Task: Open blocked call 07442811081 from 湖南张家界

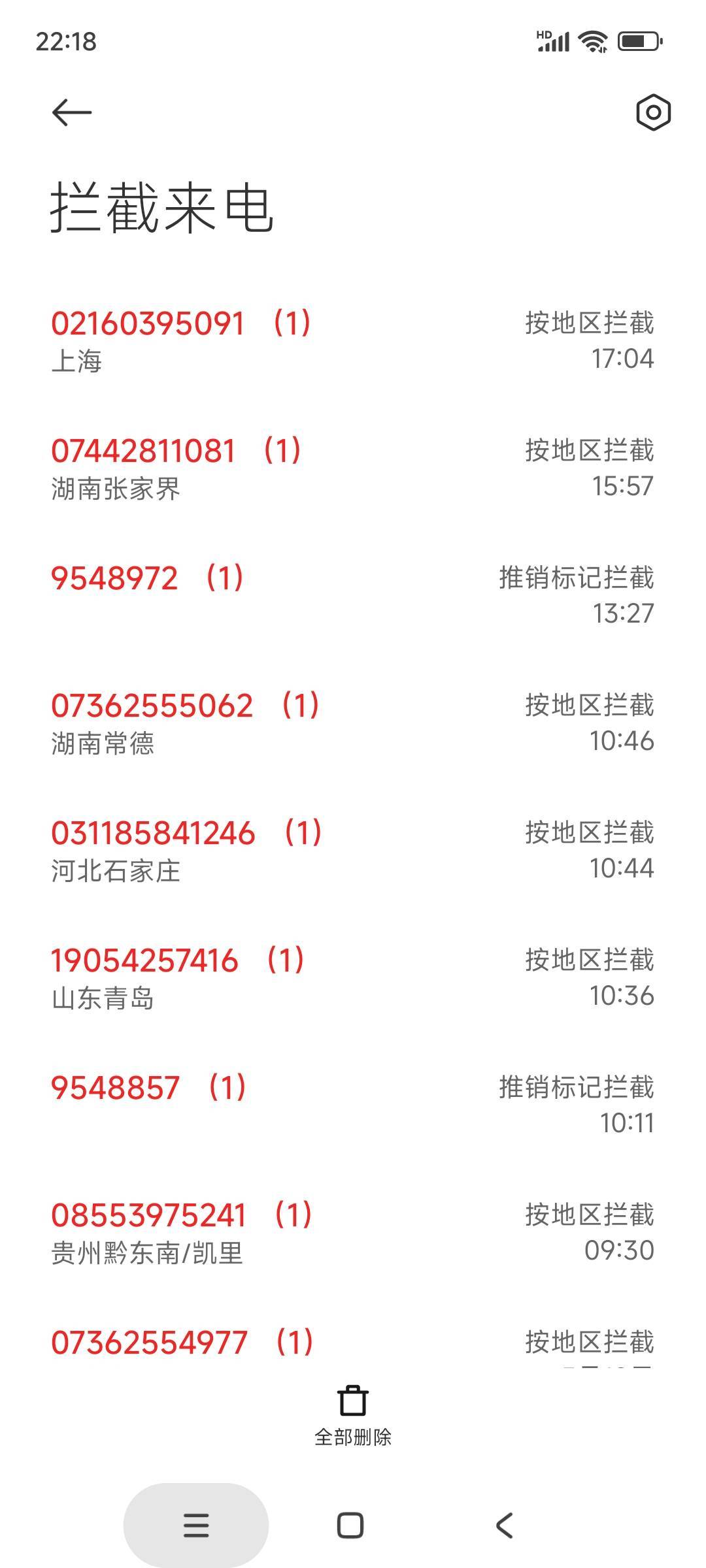Action: point(353,468)
